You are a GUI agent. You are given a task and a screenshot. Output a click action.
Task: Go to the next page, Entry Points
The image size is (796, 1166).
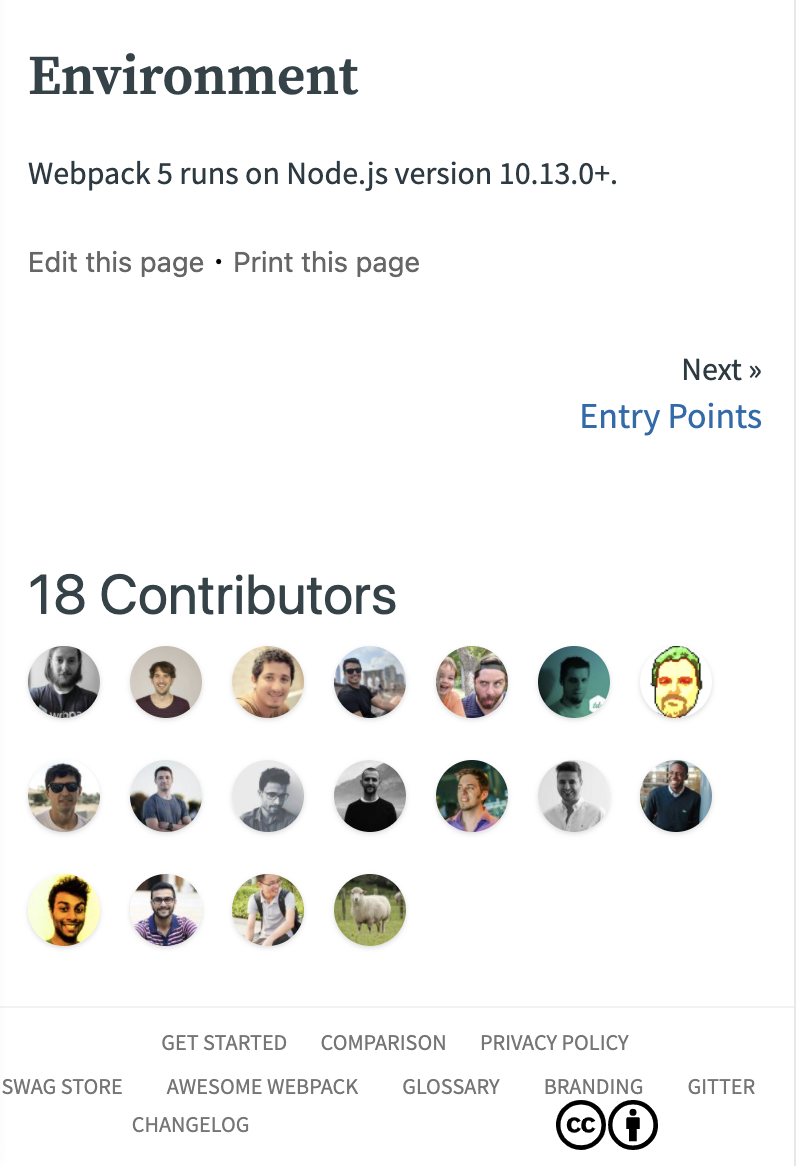[670, 416]
